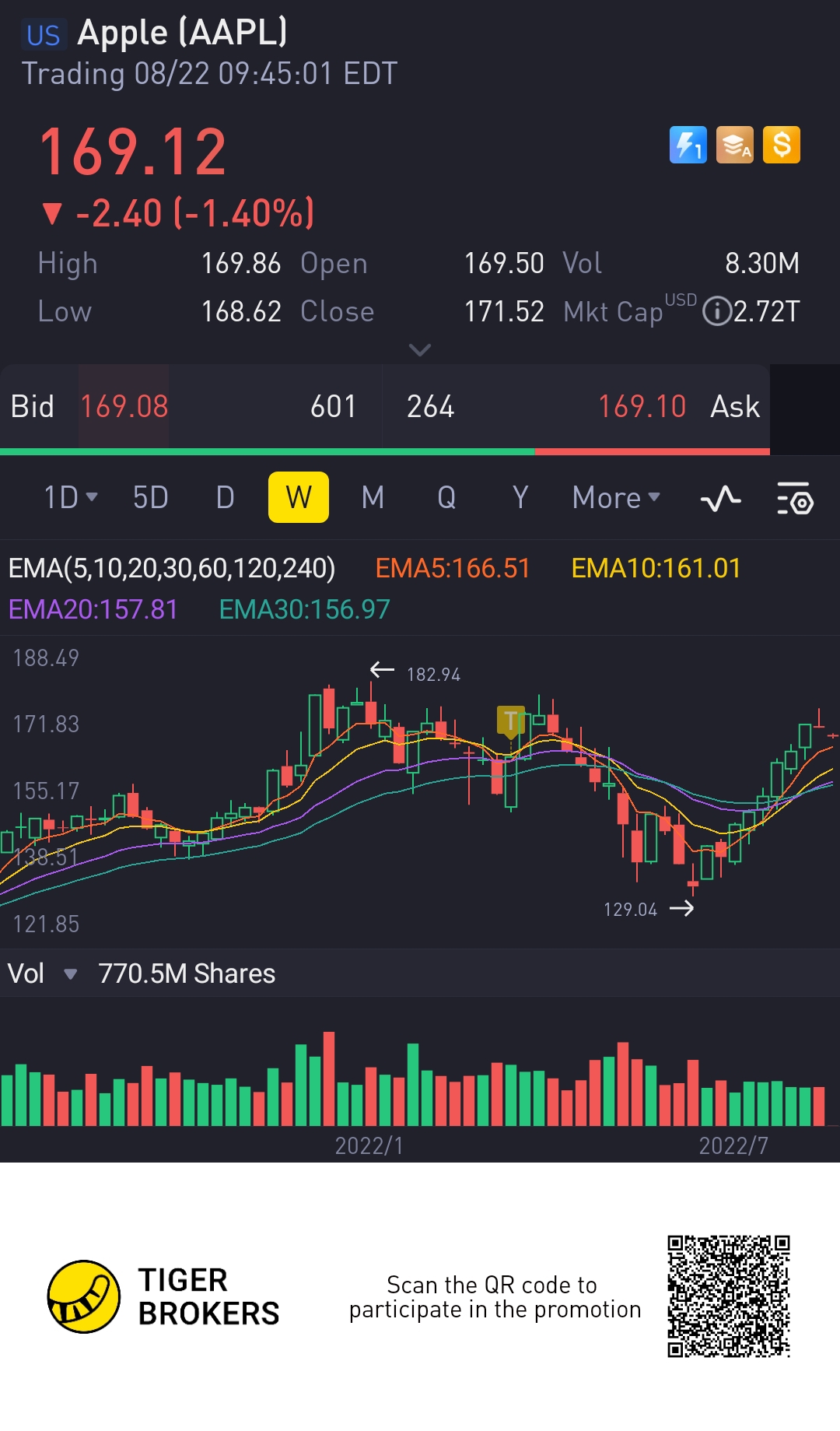Show Mkt Cap info tooltip

[716, 312]
